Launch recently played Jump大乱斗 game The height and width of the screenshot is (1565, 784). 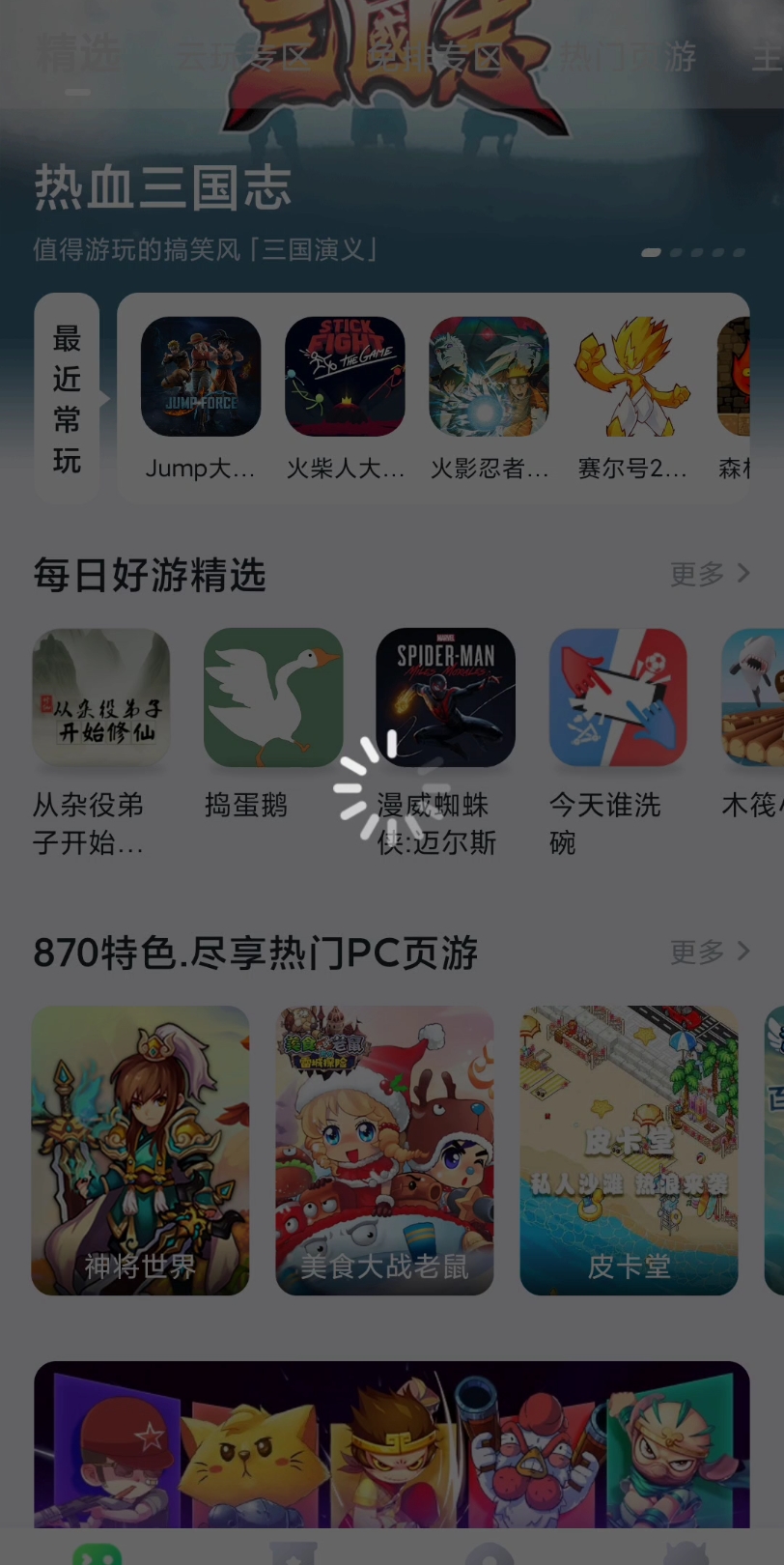click(201, 377)
